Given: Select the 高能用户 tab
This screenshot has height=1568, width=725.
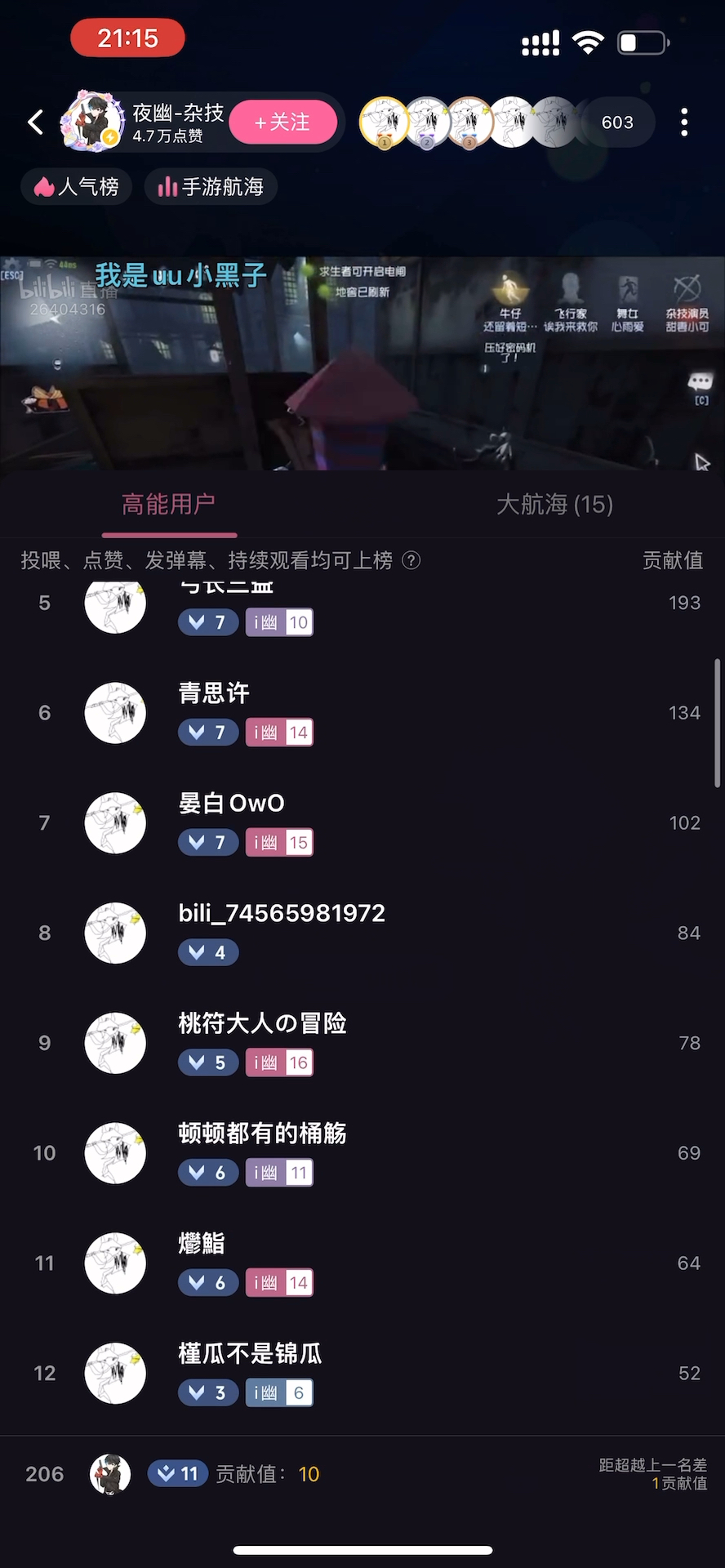Looking at the screenshot, I should point(168,505).
